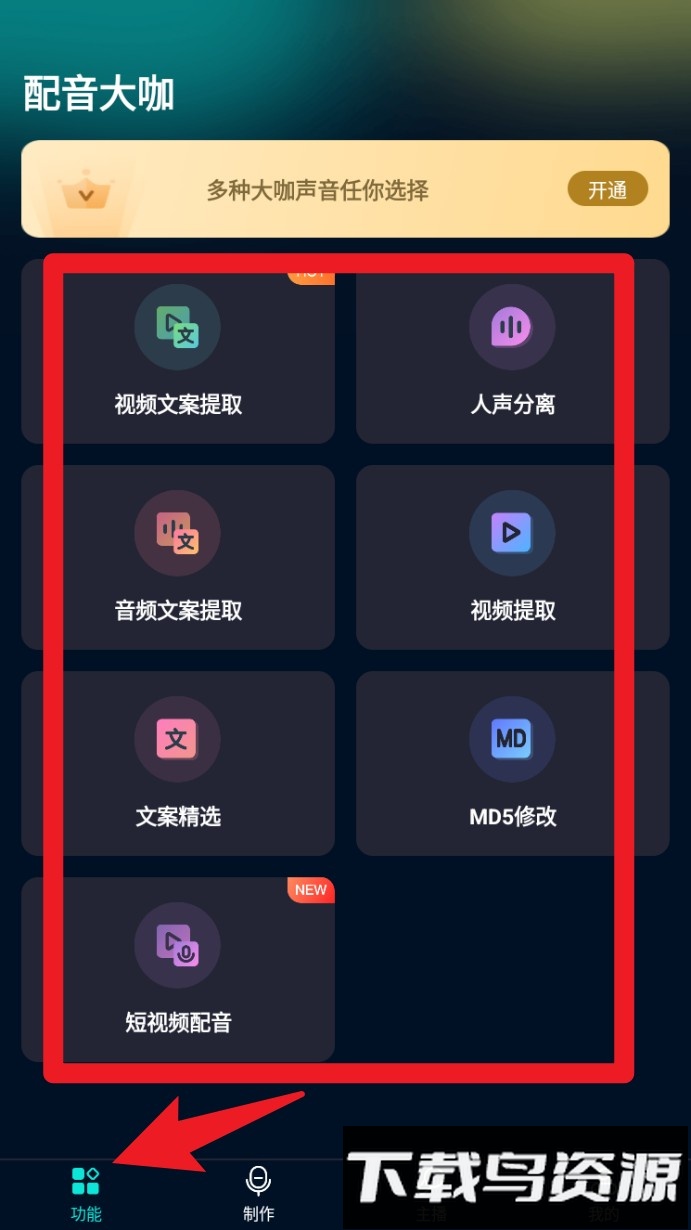Open 文案精选 card
The width and height of the screenshot is (691, 1230).
[x=178, y=764]
